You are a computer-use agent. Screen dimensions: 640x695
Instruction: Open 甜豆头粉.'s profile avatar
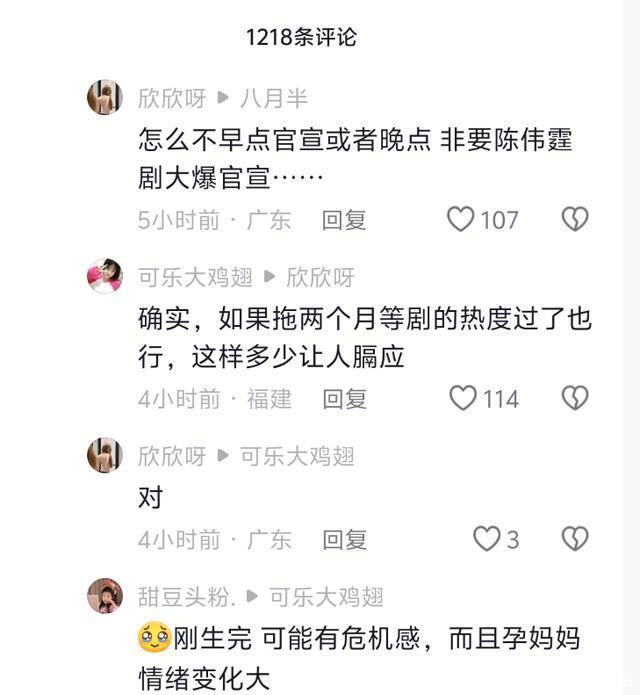[x=105, y=596]
